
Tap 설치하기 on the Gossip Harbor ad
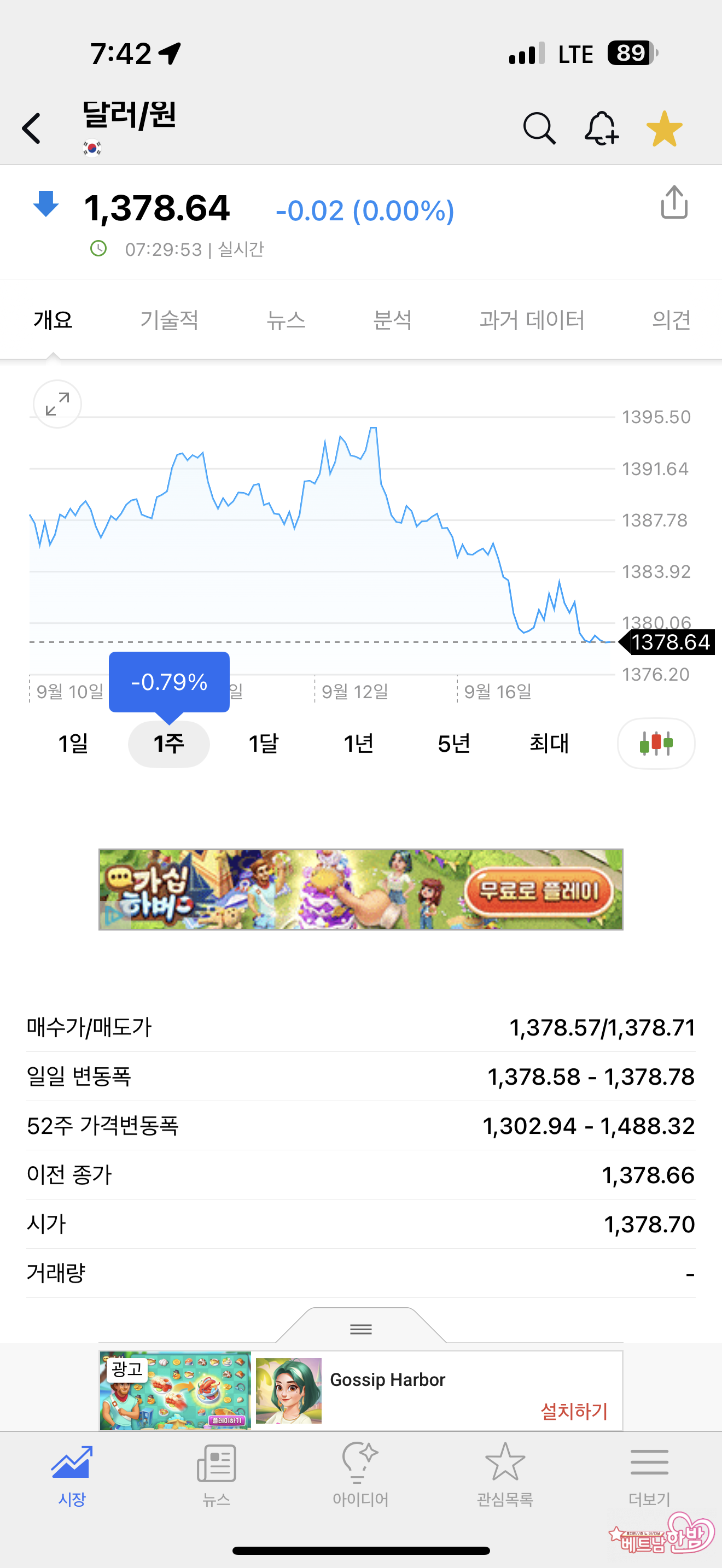tap(573, 1411)
